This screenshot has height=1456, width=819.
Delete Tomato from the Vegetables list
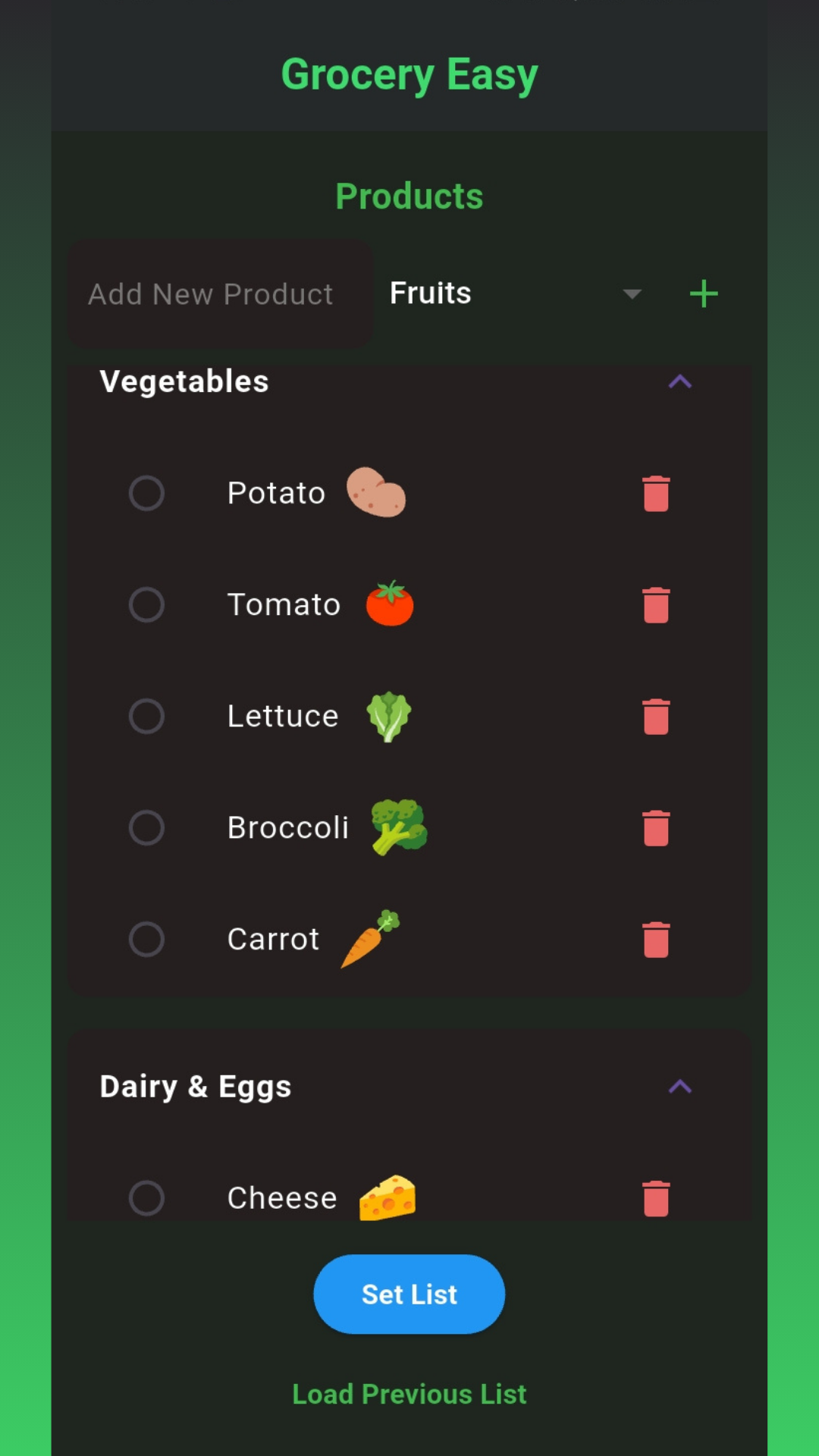point(656,604)
